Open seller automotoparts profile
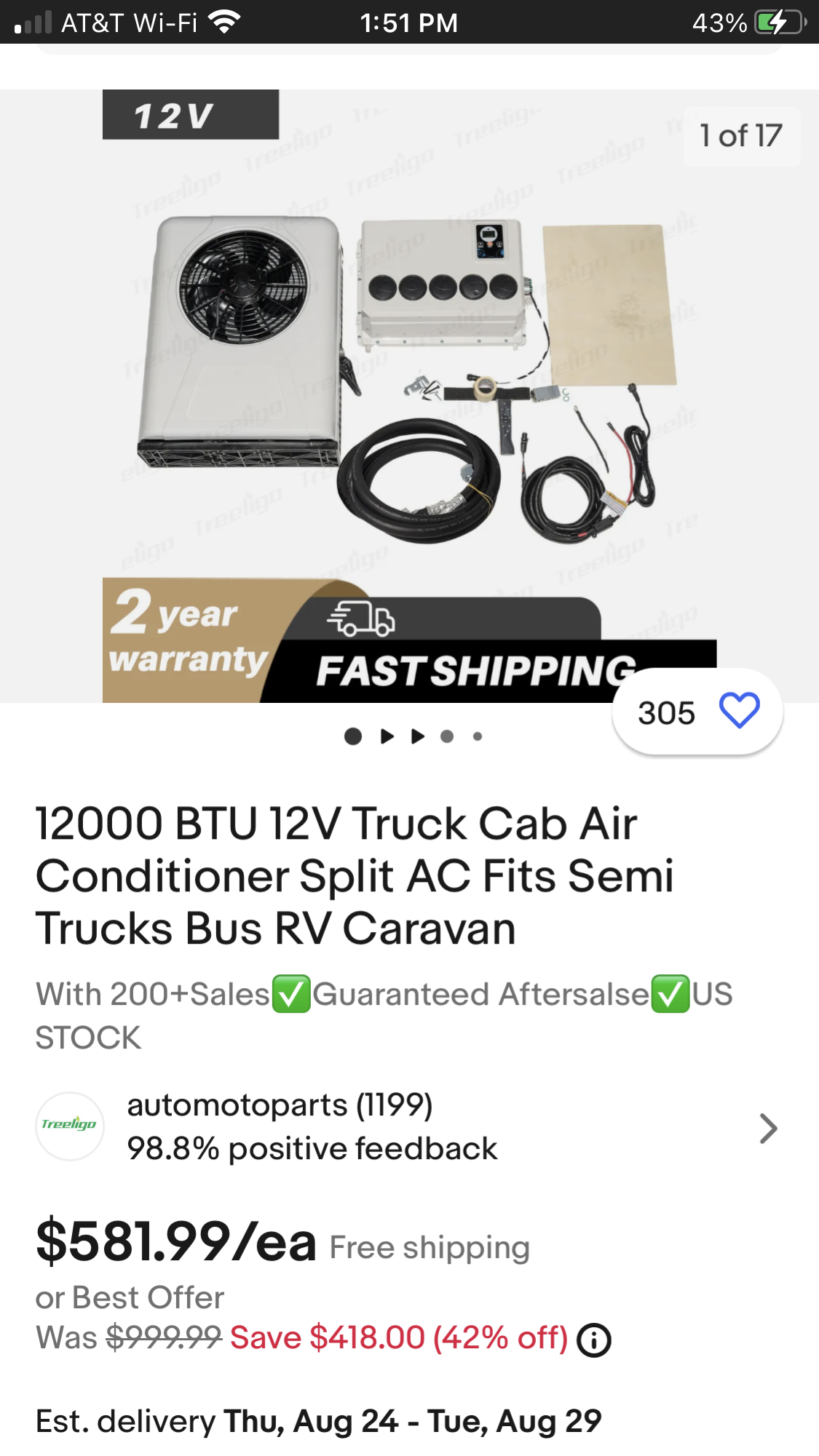Screen dimensions: 819x1456 pyautogui.click(x=408, y=1127)
